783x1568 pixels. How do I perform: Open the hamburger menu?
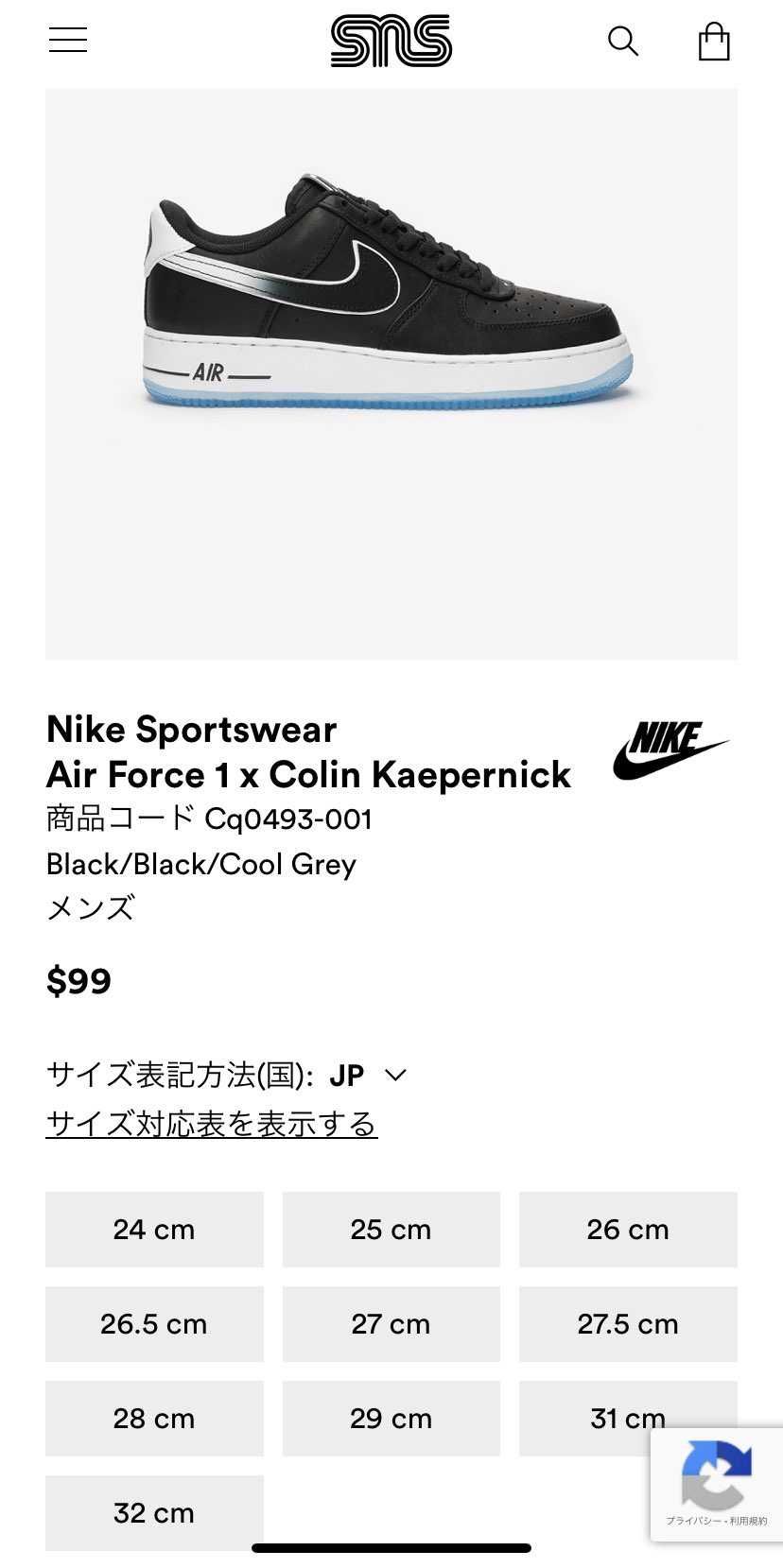coord(68,40)
